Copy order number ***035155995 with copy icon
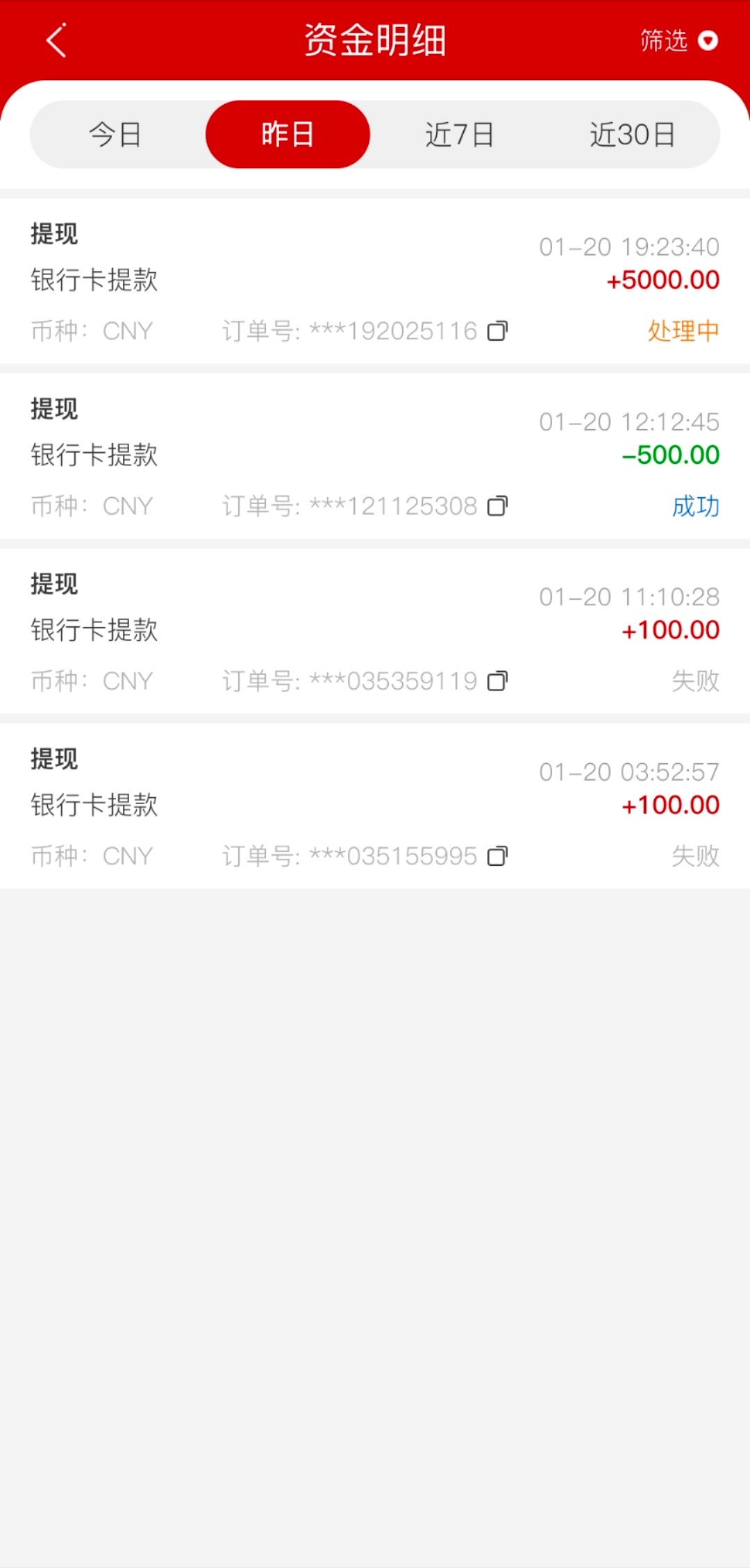Viewport: 750px width, 1568px height. (497, 857)
